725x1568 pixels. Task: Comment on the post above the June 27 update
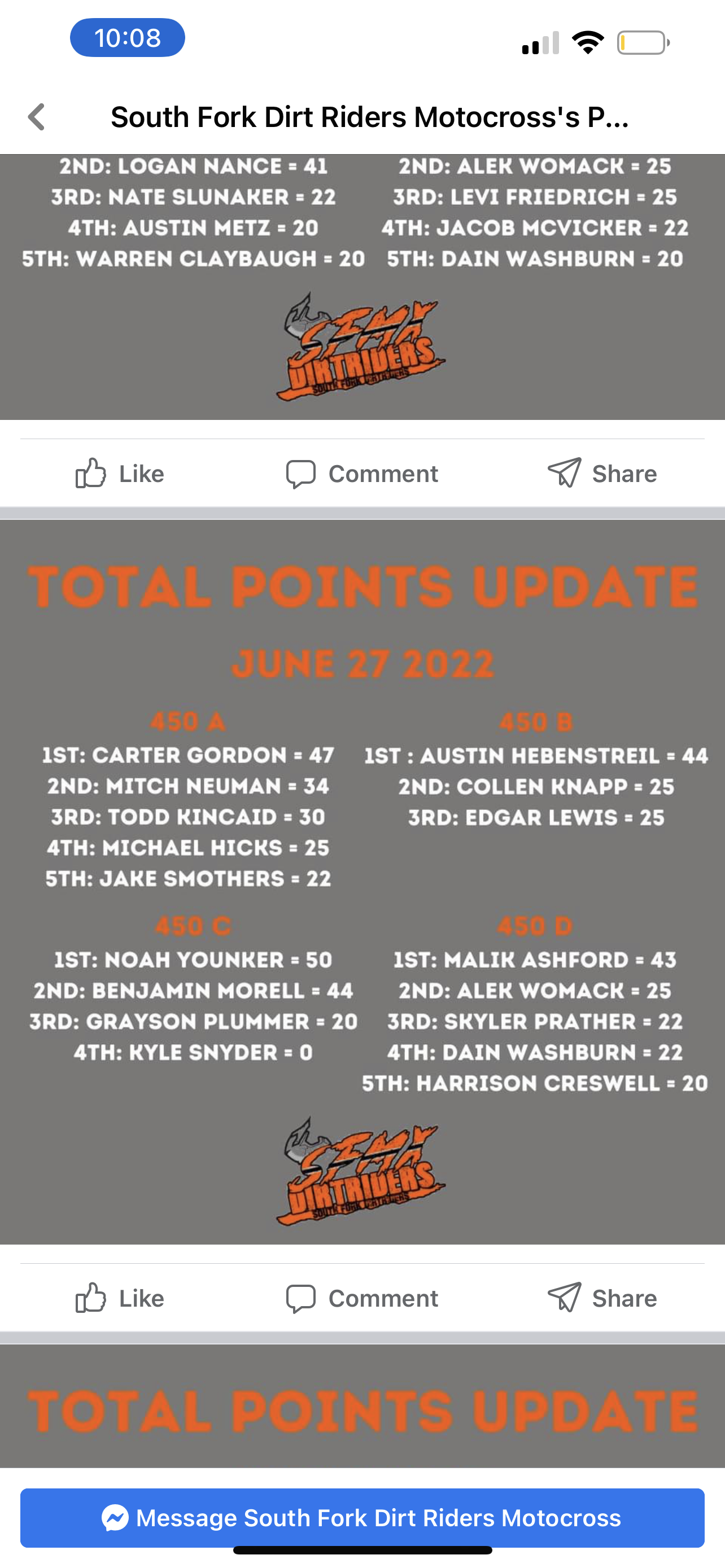(362, 474)
